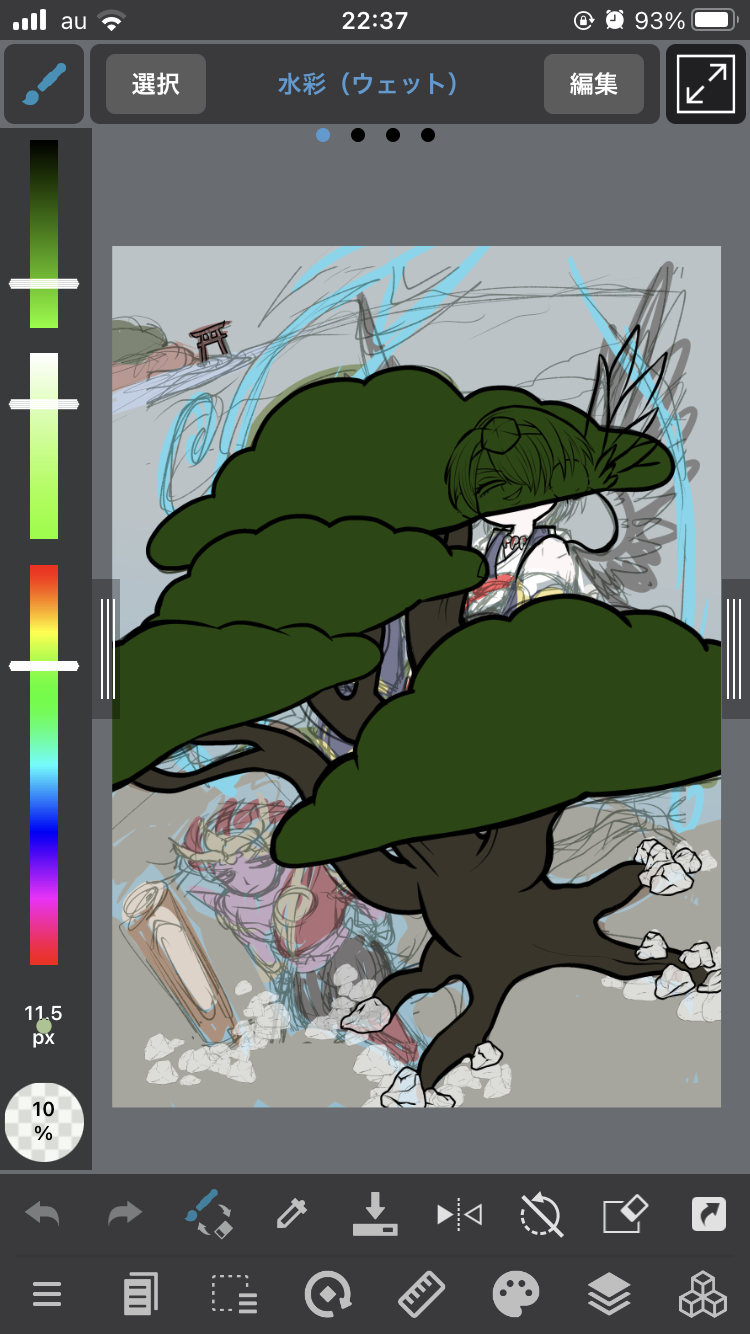Tap the 選択 button
Image resolution: width=750 pixels, height=1334 pixels.
tap(155, 84)
